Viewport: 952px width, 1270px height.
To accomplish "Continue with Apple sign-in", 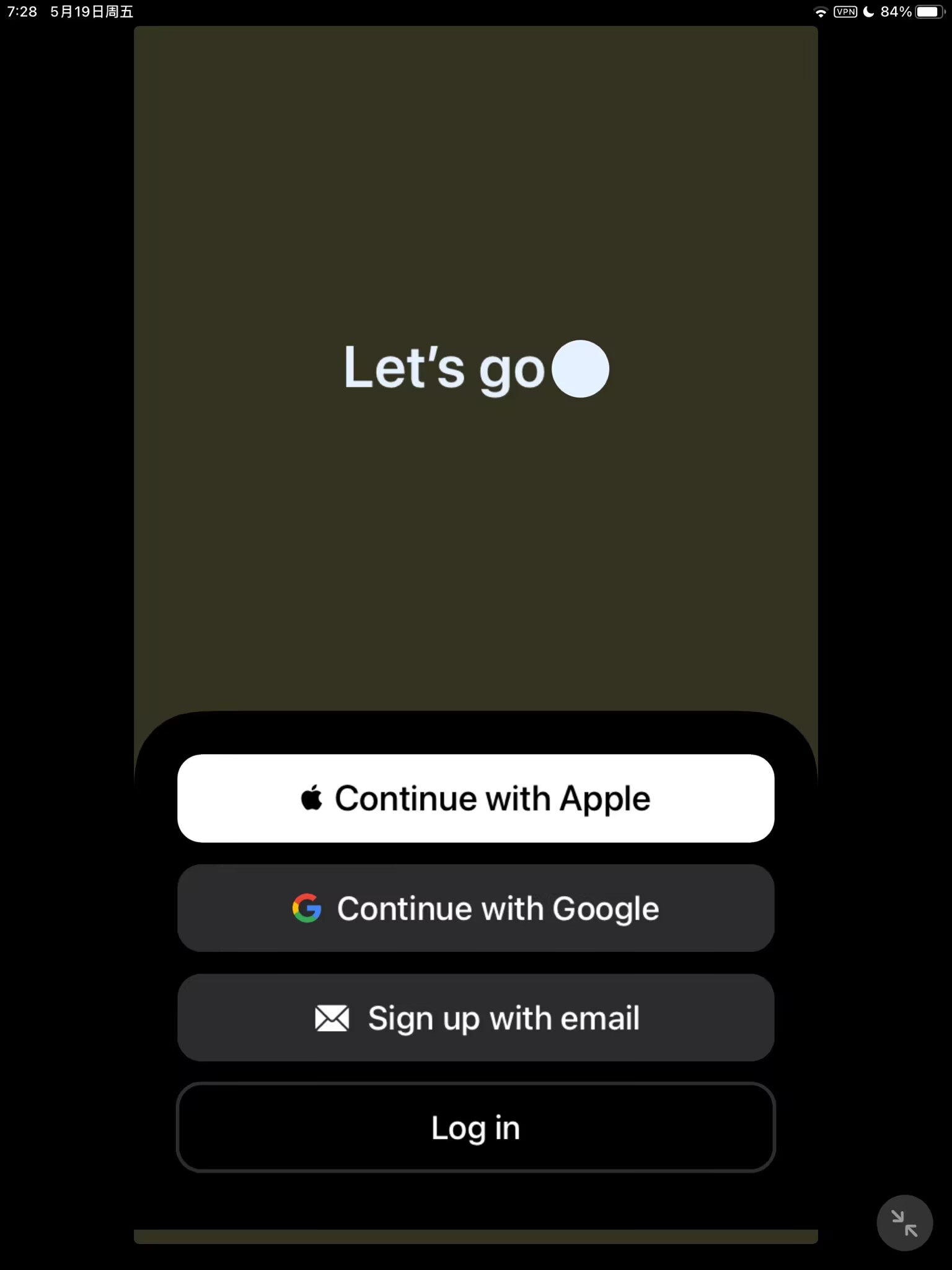I will click(x=475, y=798).
